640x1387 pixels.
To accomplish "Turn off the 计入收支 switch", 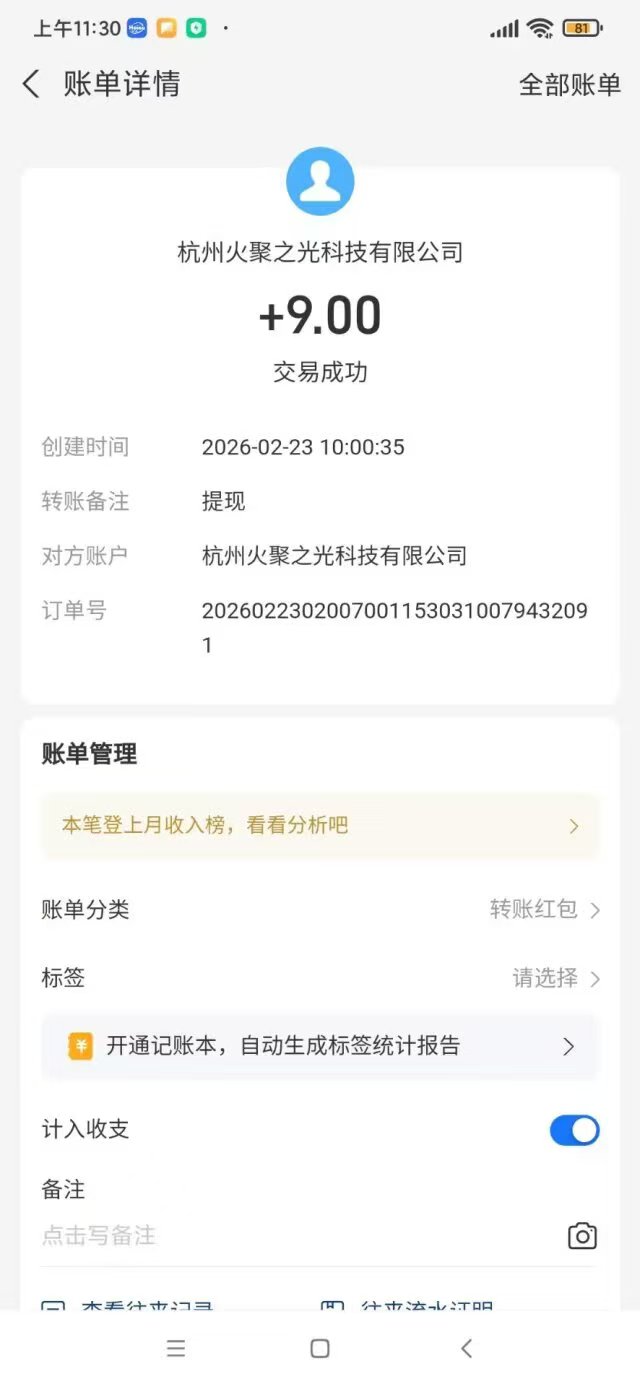I will [574, 1130].
